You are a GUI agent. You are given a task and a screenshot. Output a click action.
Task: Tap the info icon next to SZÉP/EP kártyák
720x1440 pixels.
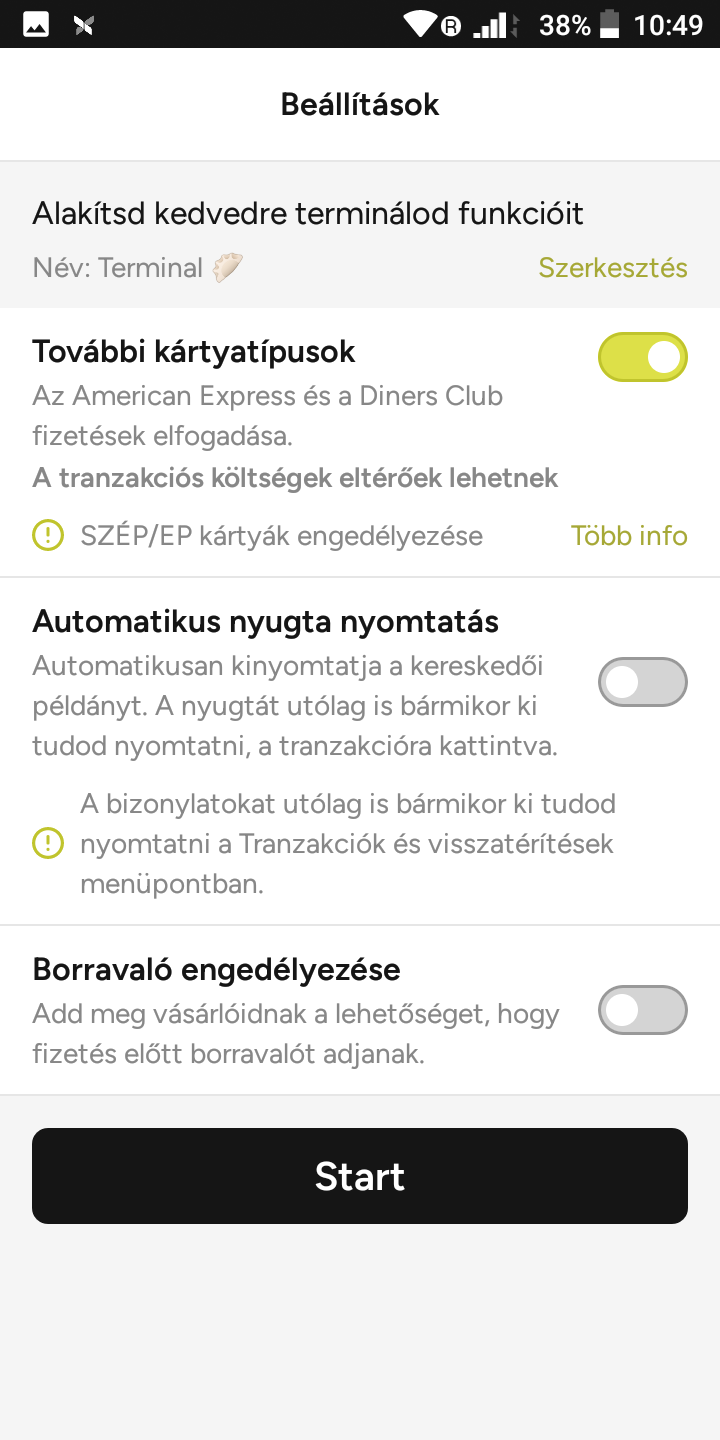pyautogui.click(x=46, y=536)
